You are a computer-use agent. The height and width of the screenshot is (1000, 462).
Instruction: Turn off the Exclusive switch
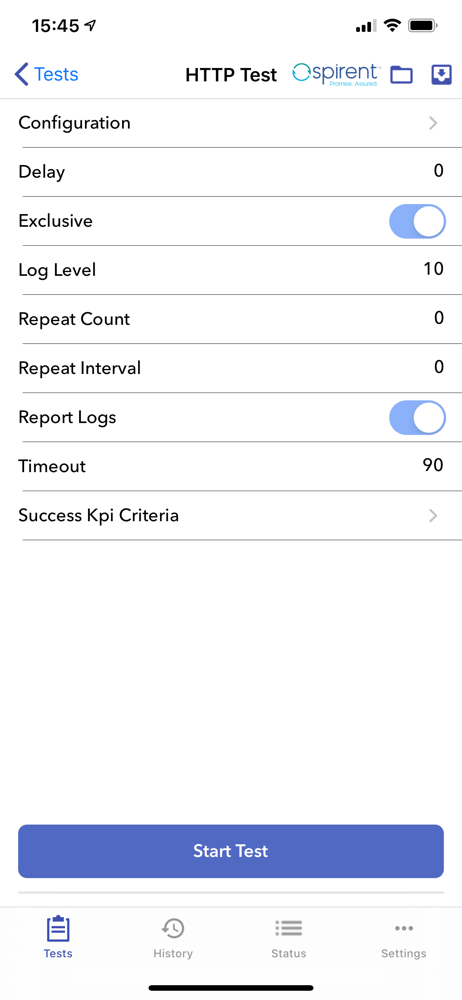417,221
